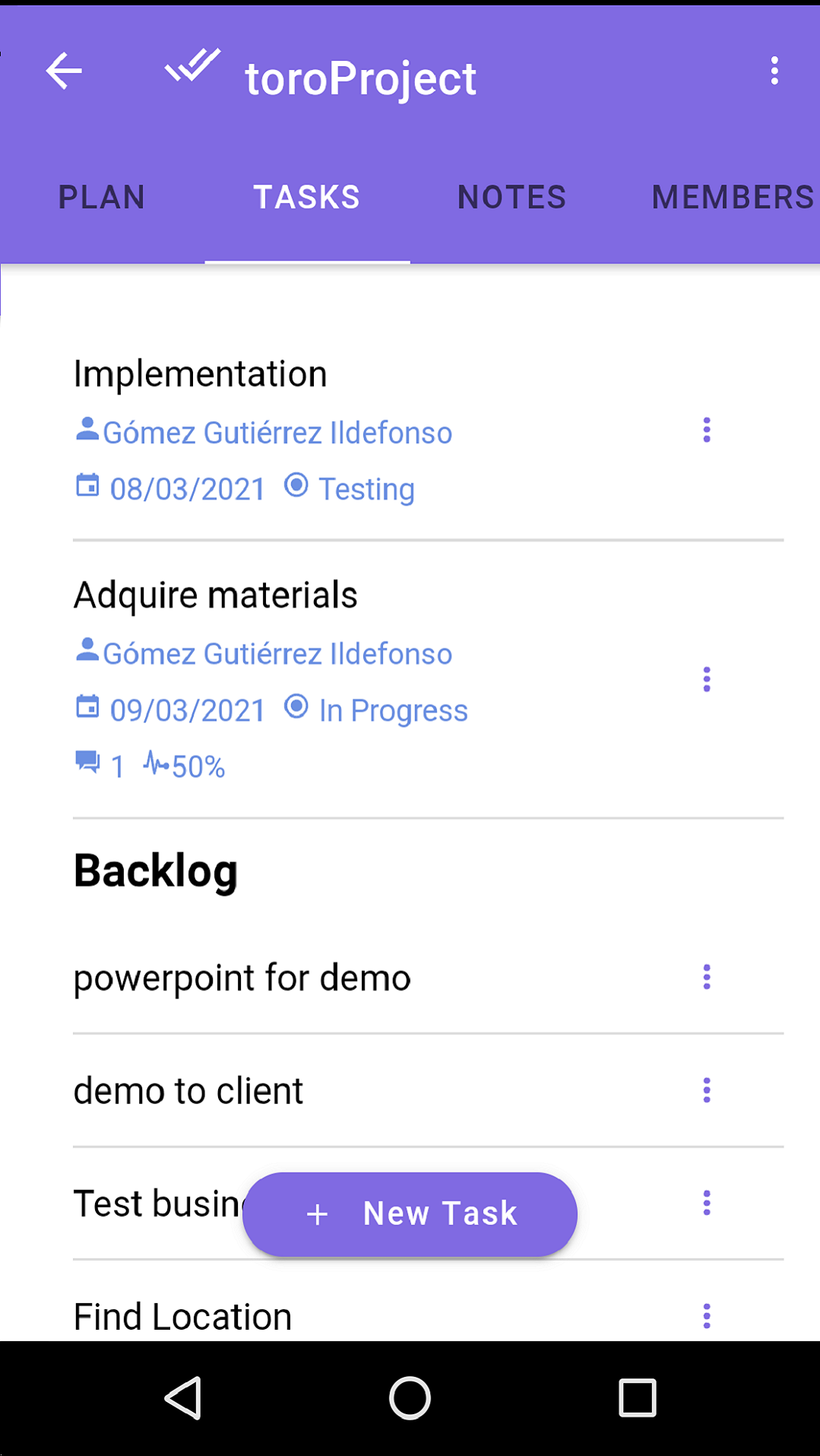Open the toroProject overflow menu
The width and height of the screenshot is (820, 1456).
point(774,71)
